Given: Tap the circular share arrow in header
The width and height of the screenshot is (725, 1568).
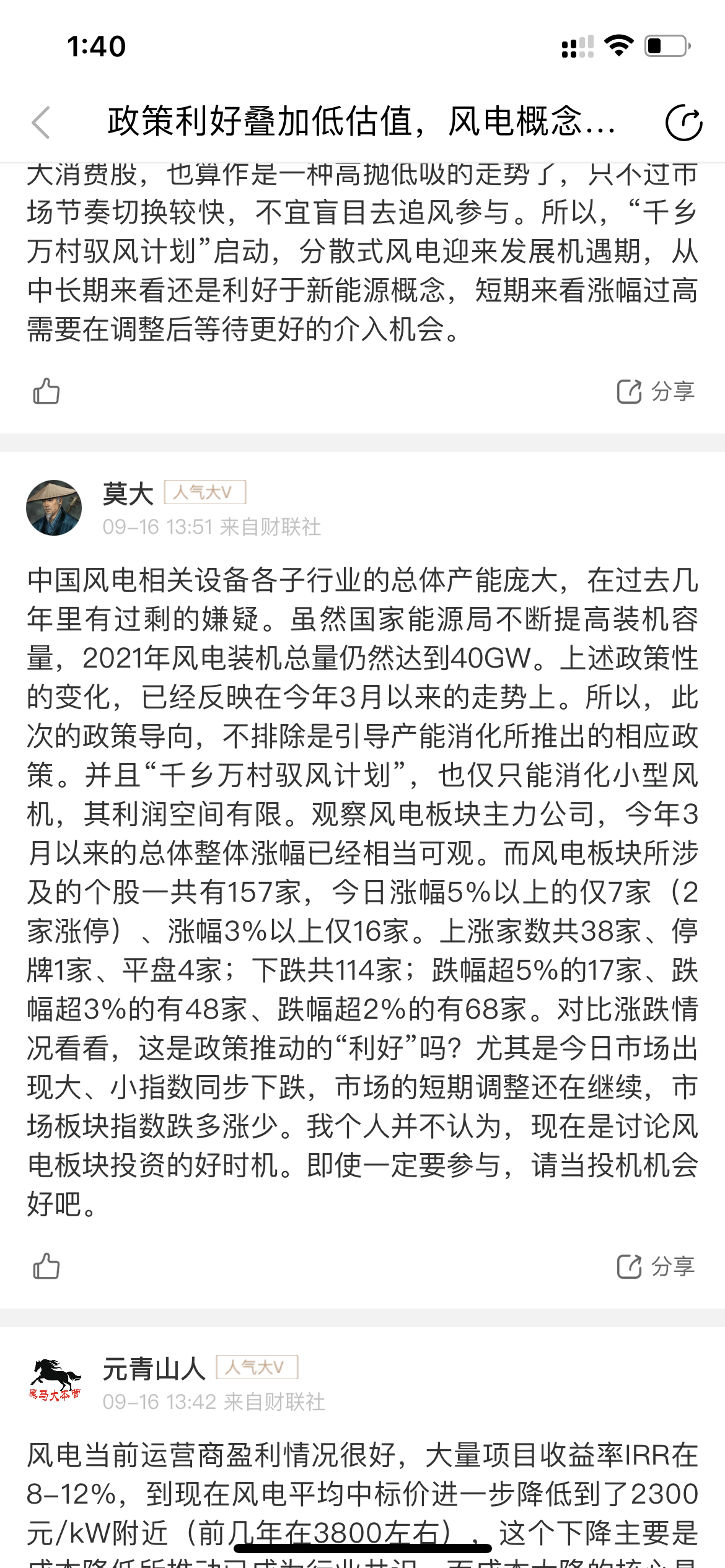Looking at the screenshot, I should click(683, 122).
